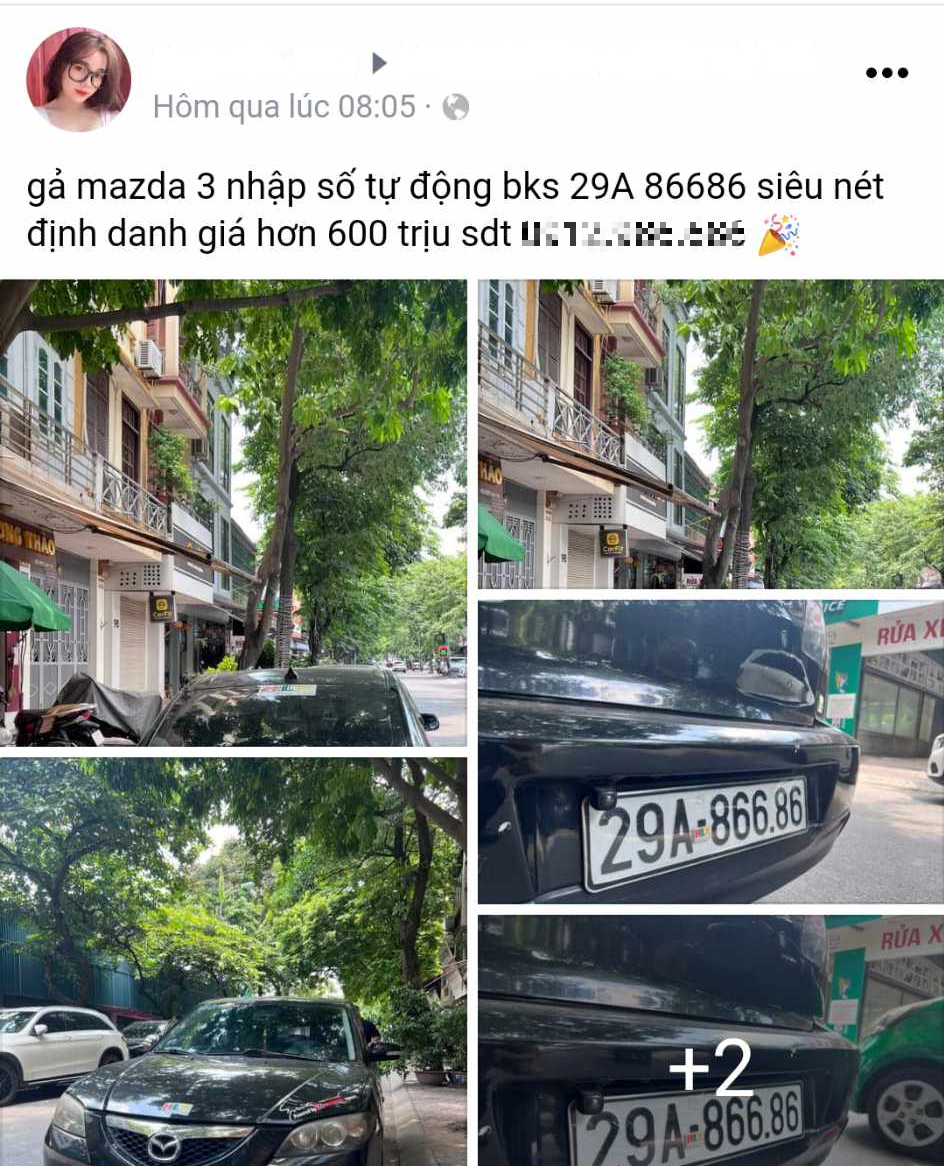Screen dimensions: 944x1166
Task: Open the front view photo of the Mazda
Action: [233, 961]
